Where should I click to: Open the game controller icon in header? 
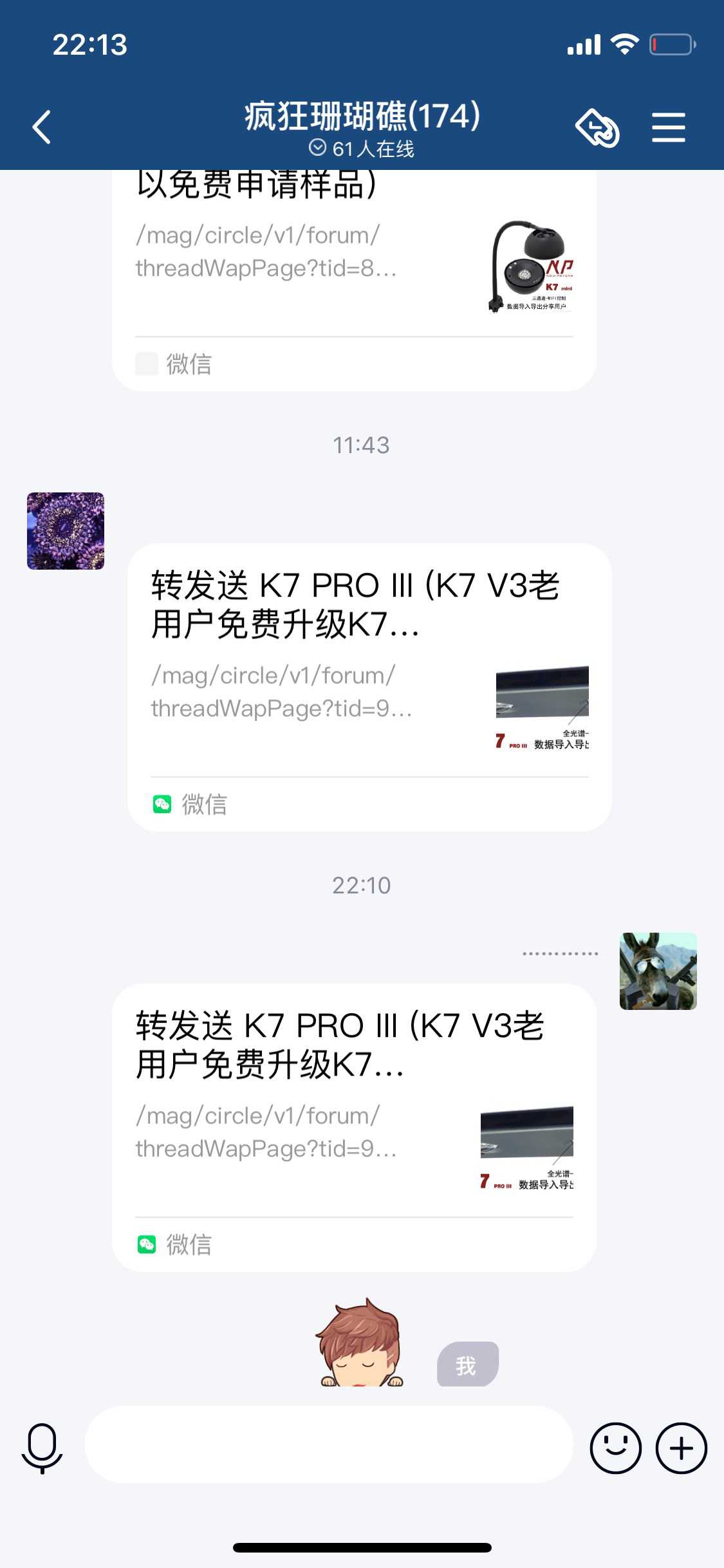point(597,127)
